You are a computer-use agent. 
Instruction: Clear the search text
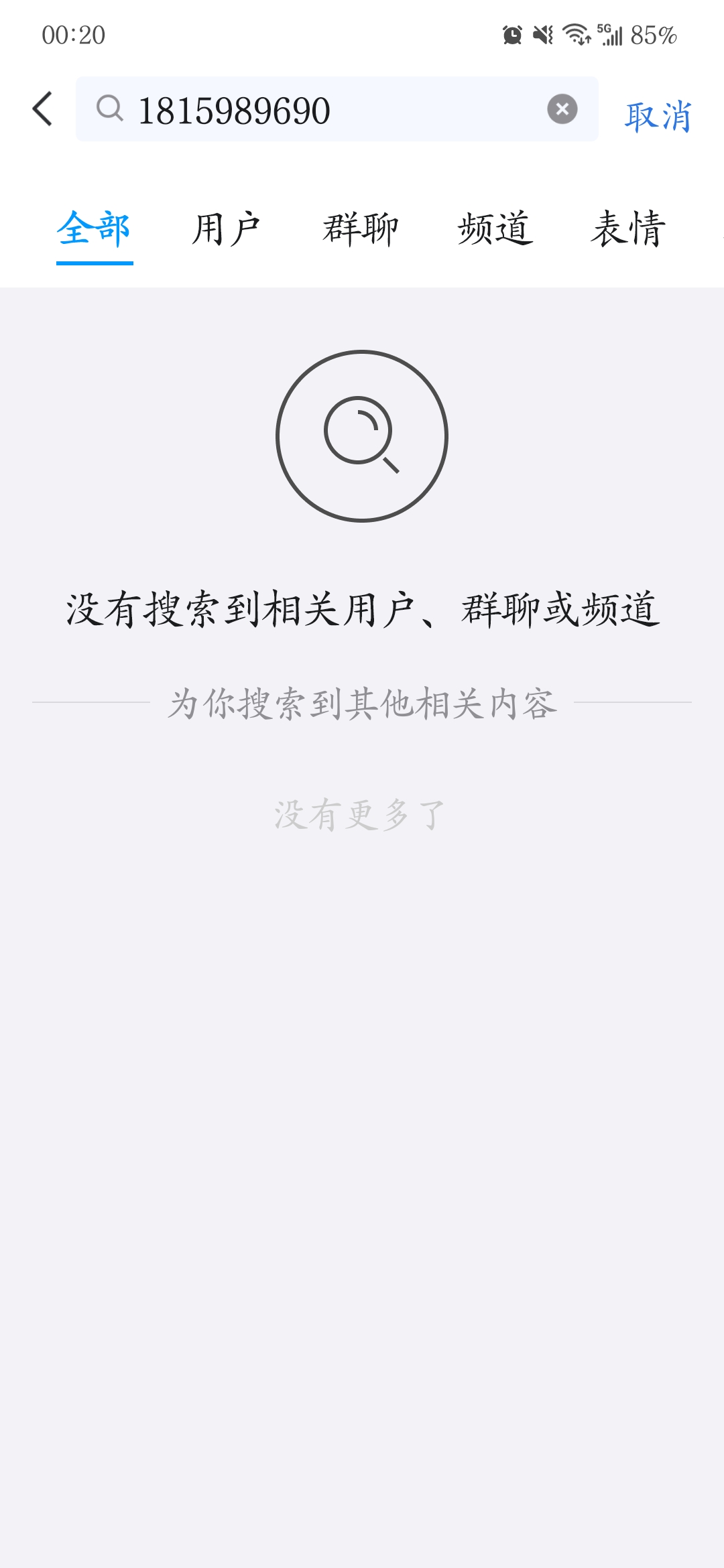point(562,109)
